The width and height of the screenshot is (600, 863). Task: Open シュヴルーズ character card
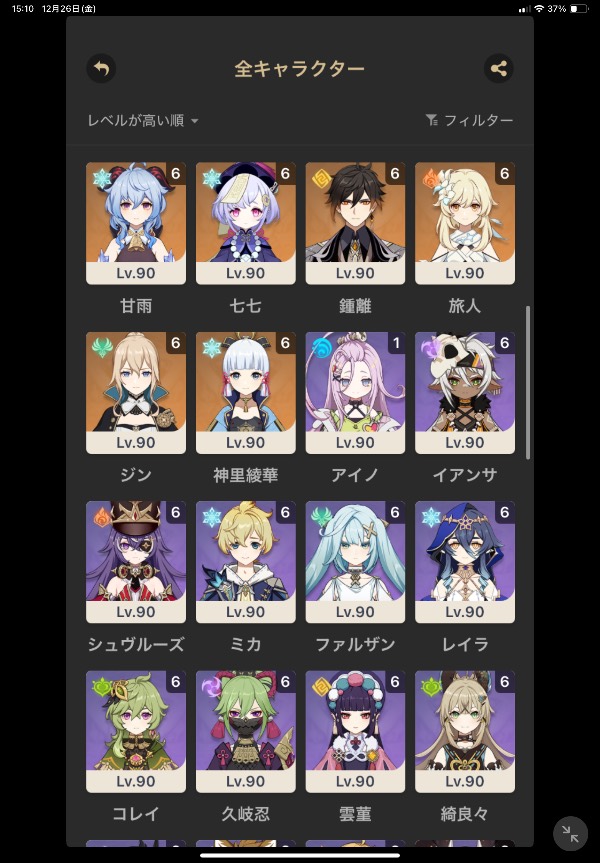[x=136, y=562]
